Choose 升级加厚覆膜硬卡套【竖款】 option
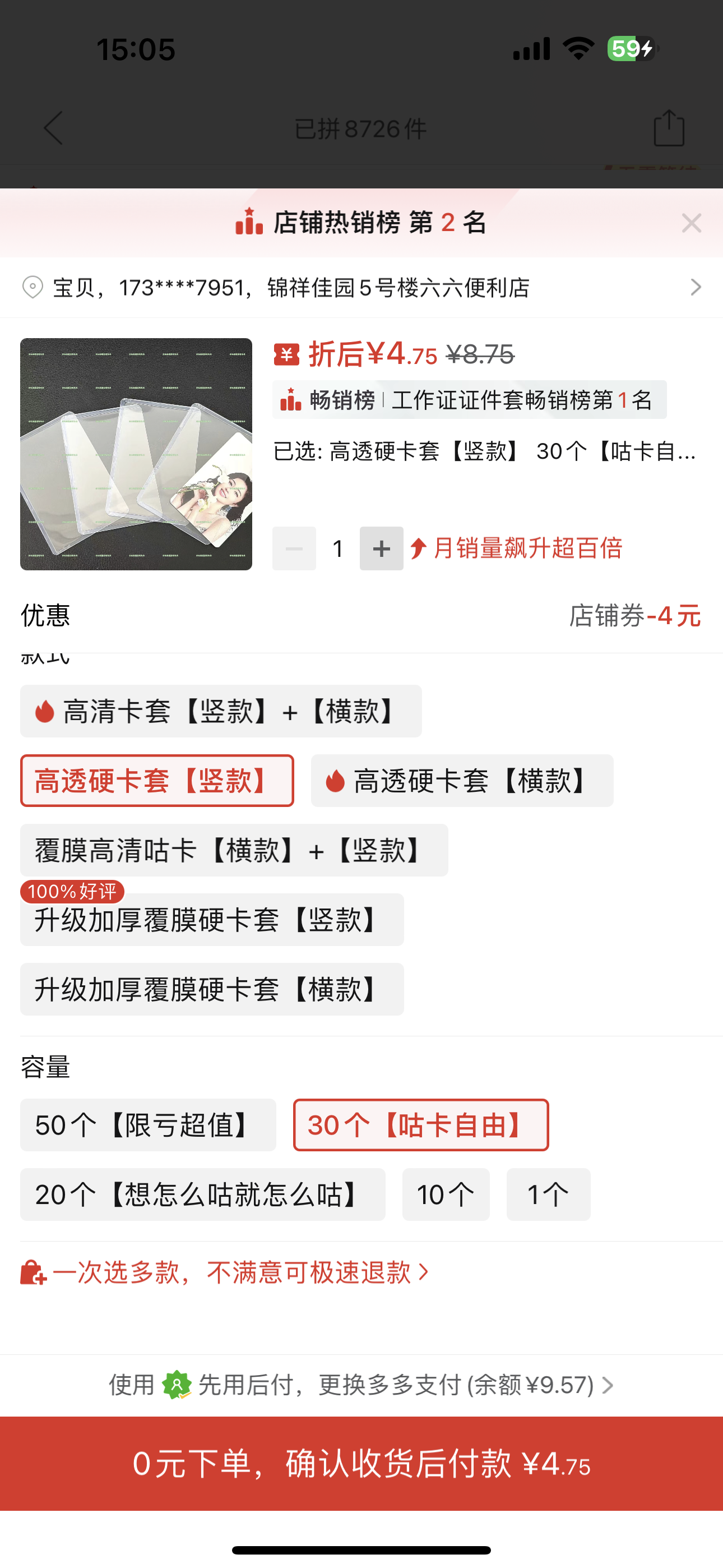The height and width of the screenshot is (1568, 723). pyautogui.click(x=212, y=919)
